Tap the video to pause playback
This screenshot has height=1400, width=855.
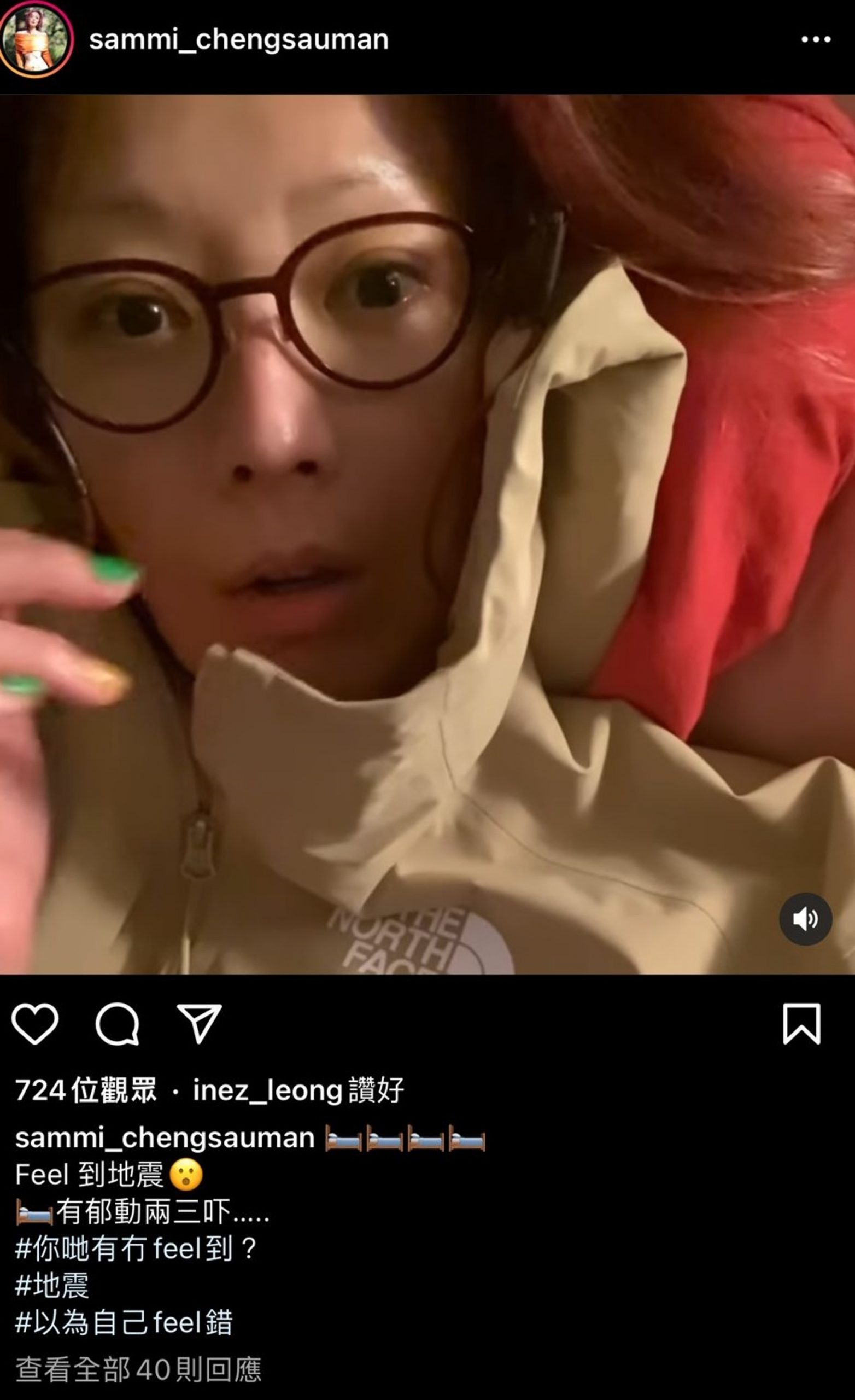tap(427, 534)
